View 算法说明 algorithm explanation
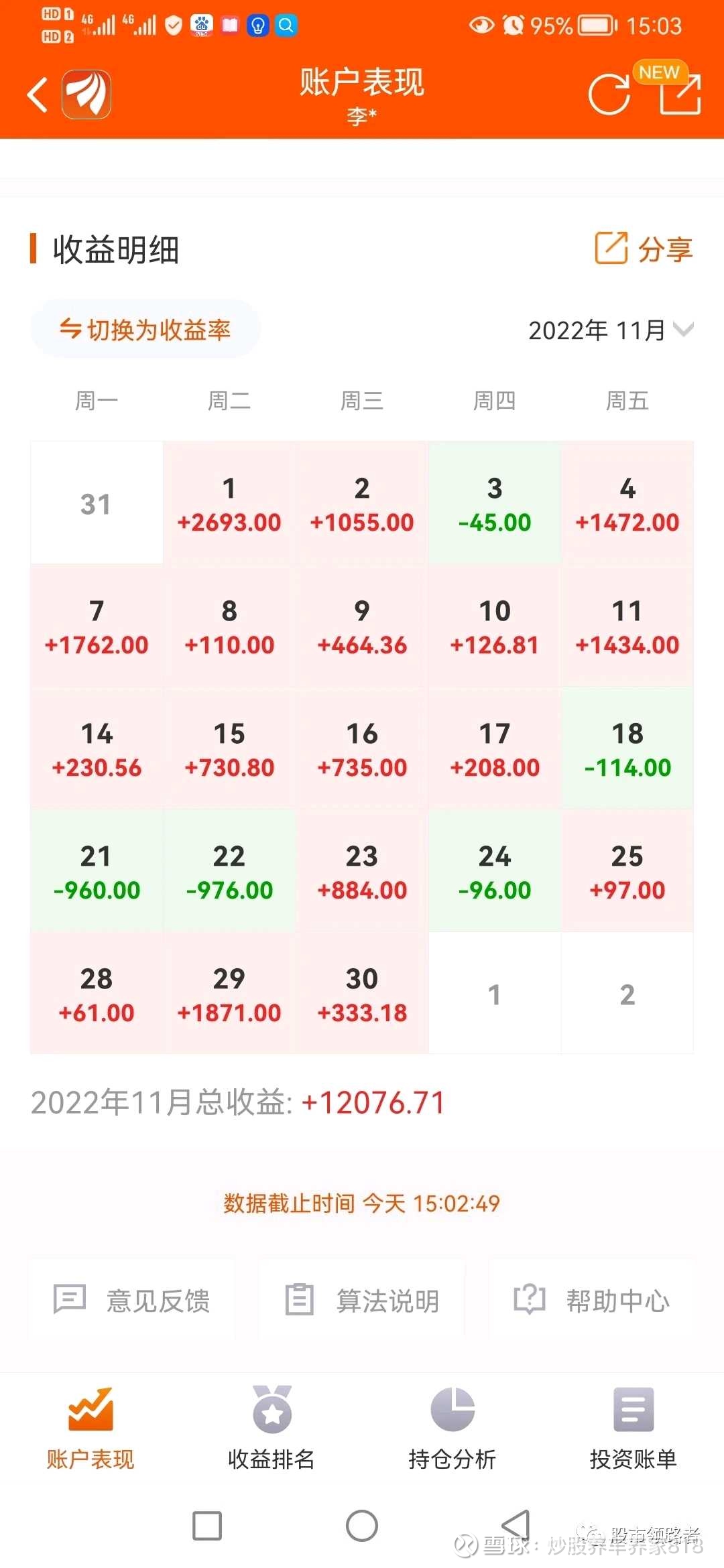 pos(362,1301)
